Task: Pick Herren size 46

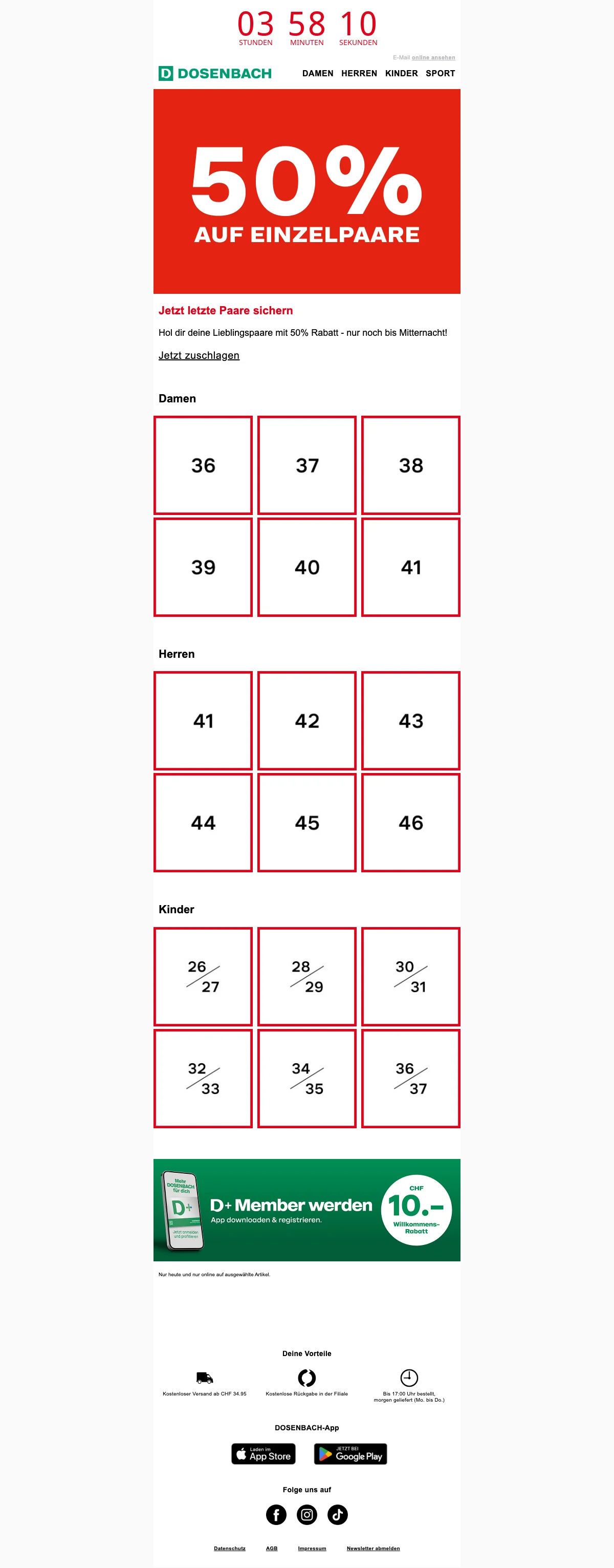Action: [x=411, y=822]
